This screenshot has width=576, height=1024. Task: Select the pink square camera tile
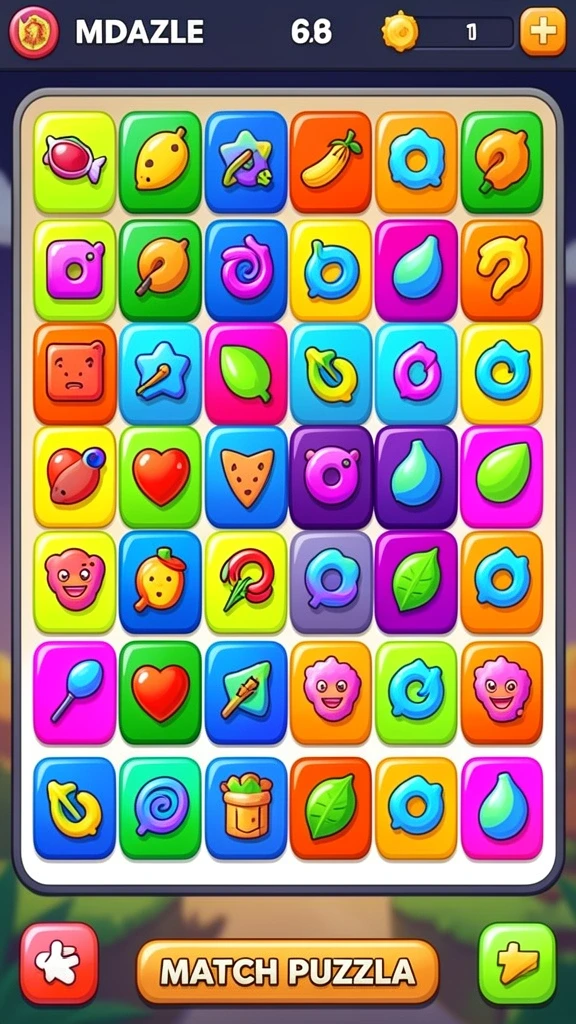(74, 270)
